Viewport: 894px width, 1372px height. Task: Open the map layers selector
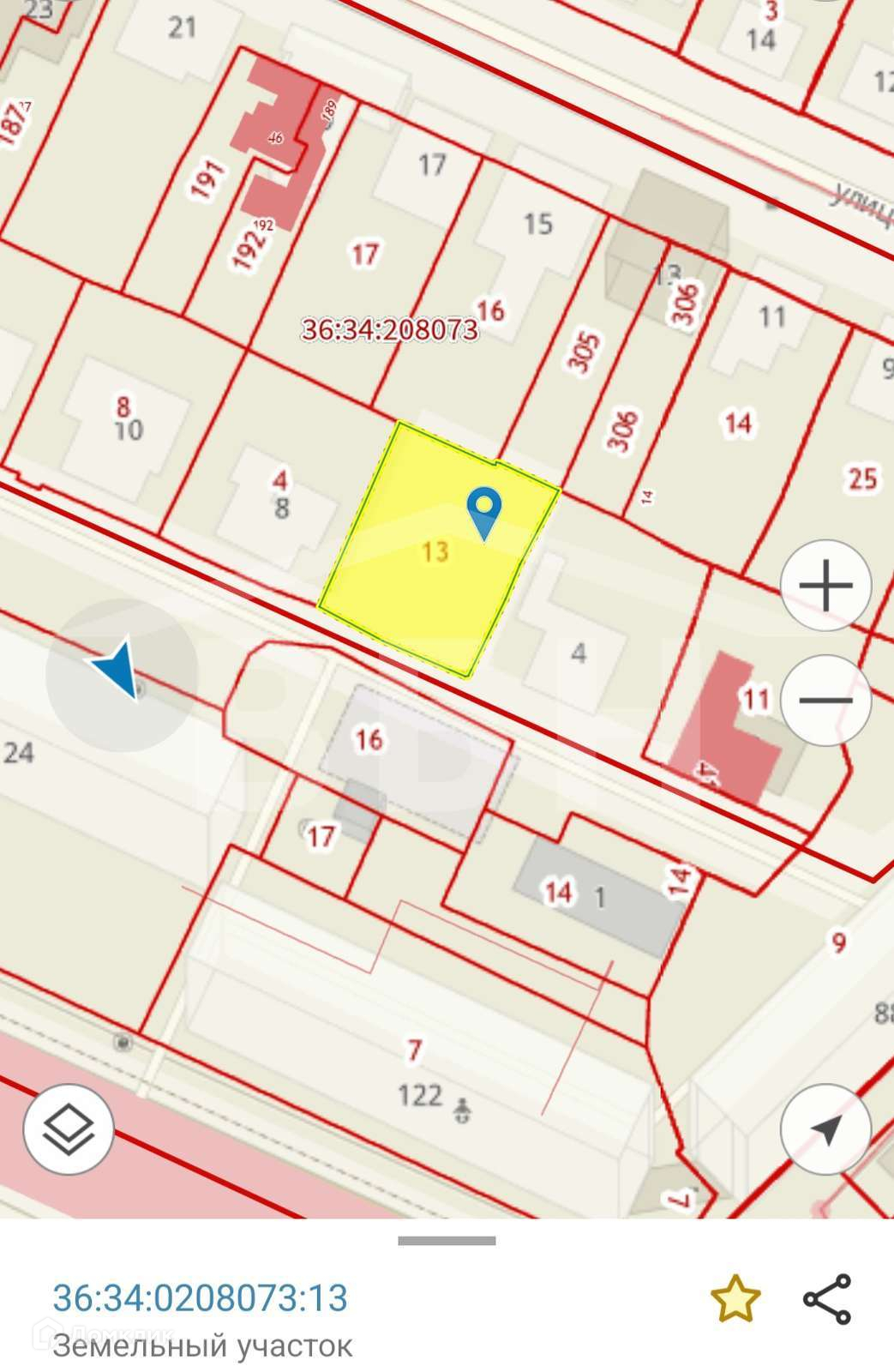69,1128
